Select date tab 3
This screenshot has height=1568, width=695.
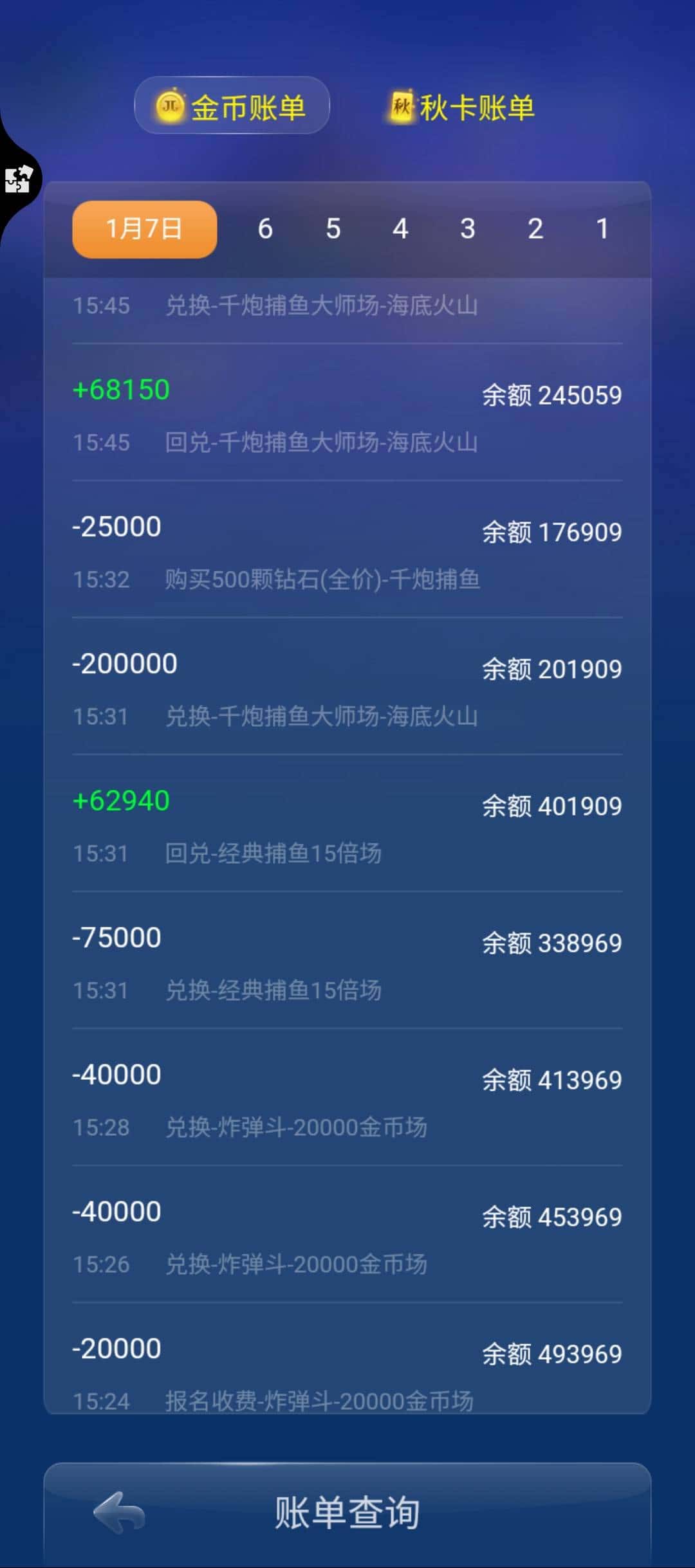click(x=468, y=229)
